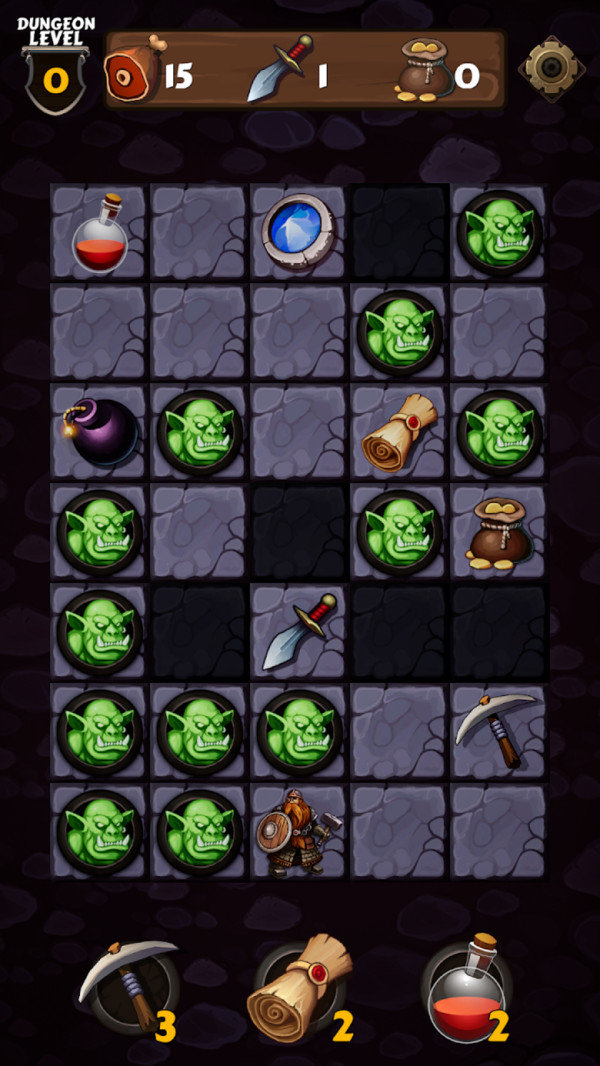Viewport: 600px width, 1066px height.
Task: Tap the gold money bag tile
Action: (499, 533)
